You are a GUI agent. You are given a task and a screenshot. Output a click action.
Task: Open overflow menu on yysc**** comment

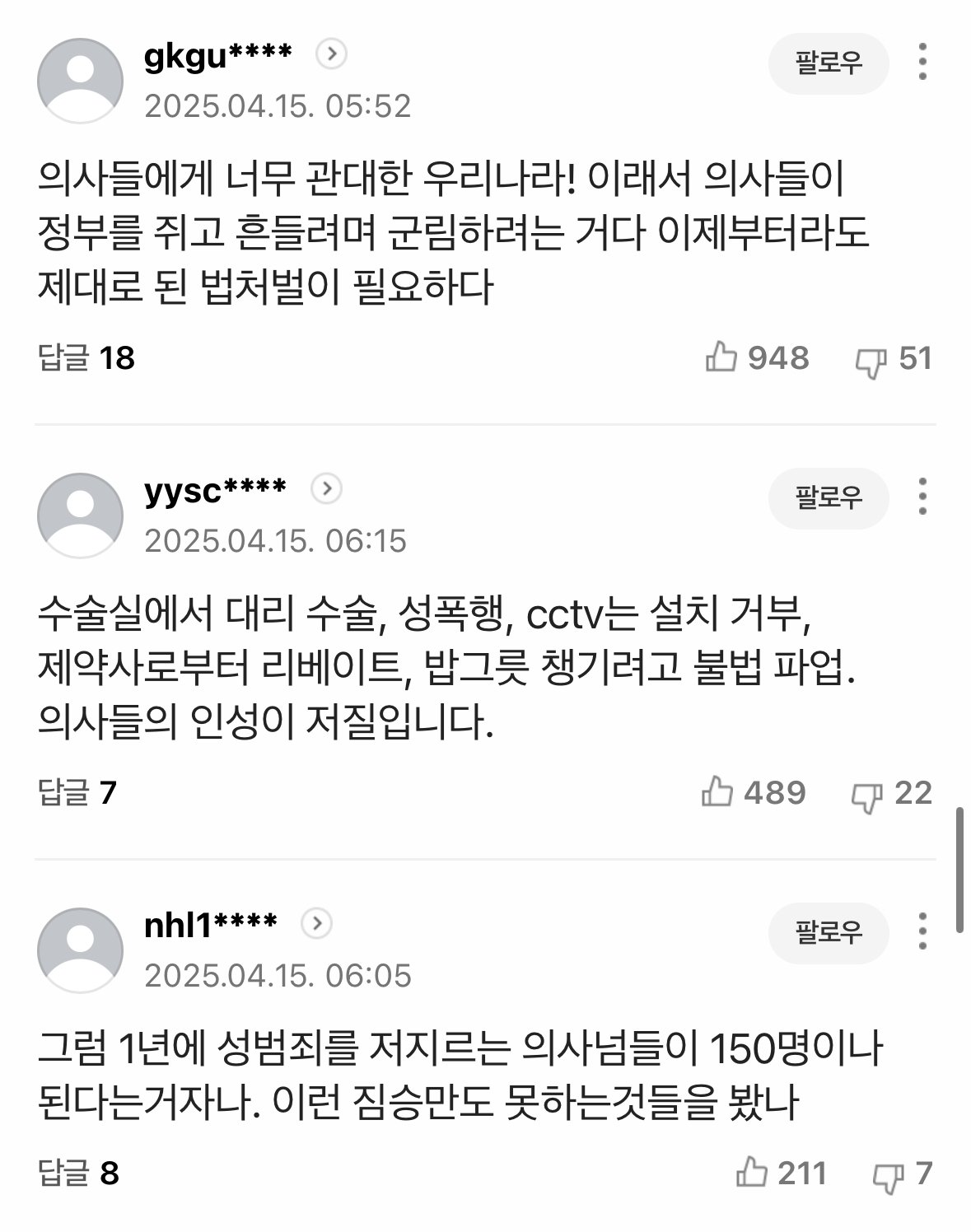pyautogui.click(x=922, y=497)
